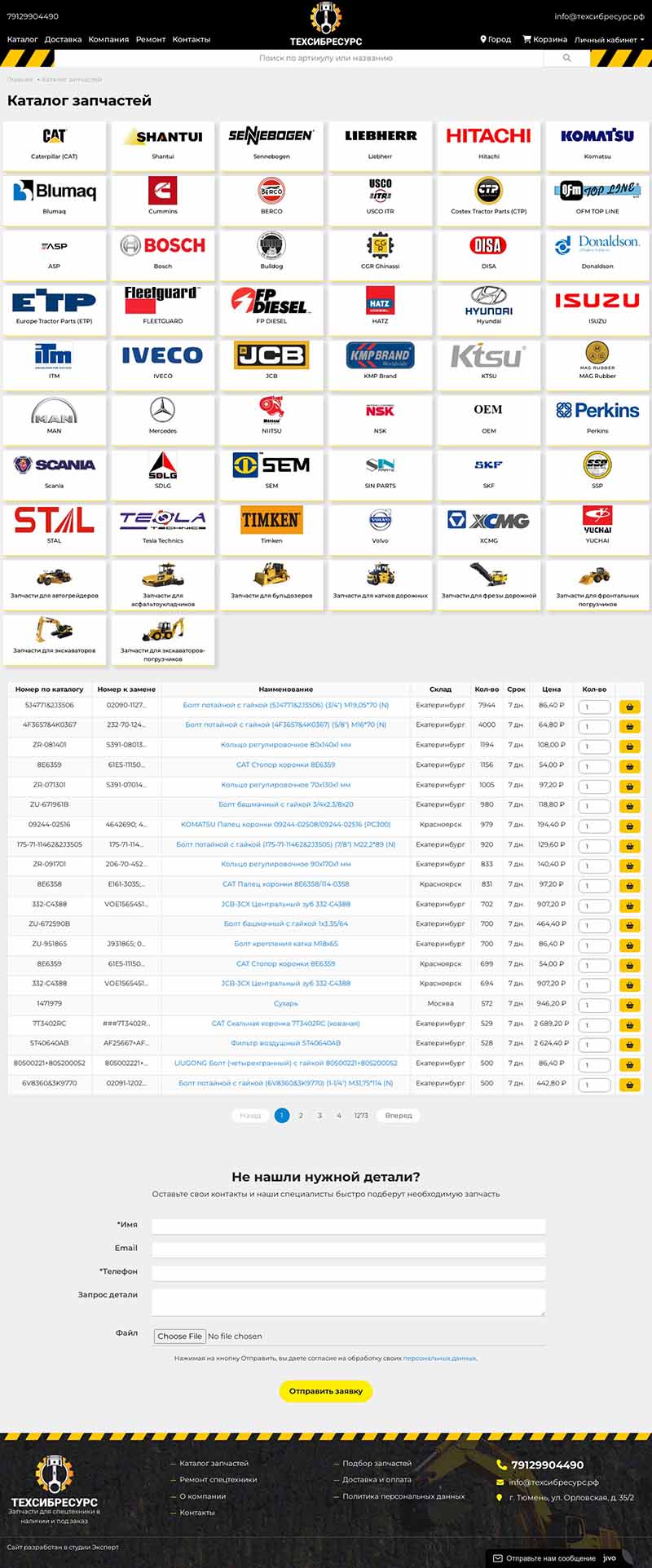The width and height of the screenshot is (652, 1568).
Task: Open the Каталог menu item
Action: [x=22, y=39]
